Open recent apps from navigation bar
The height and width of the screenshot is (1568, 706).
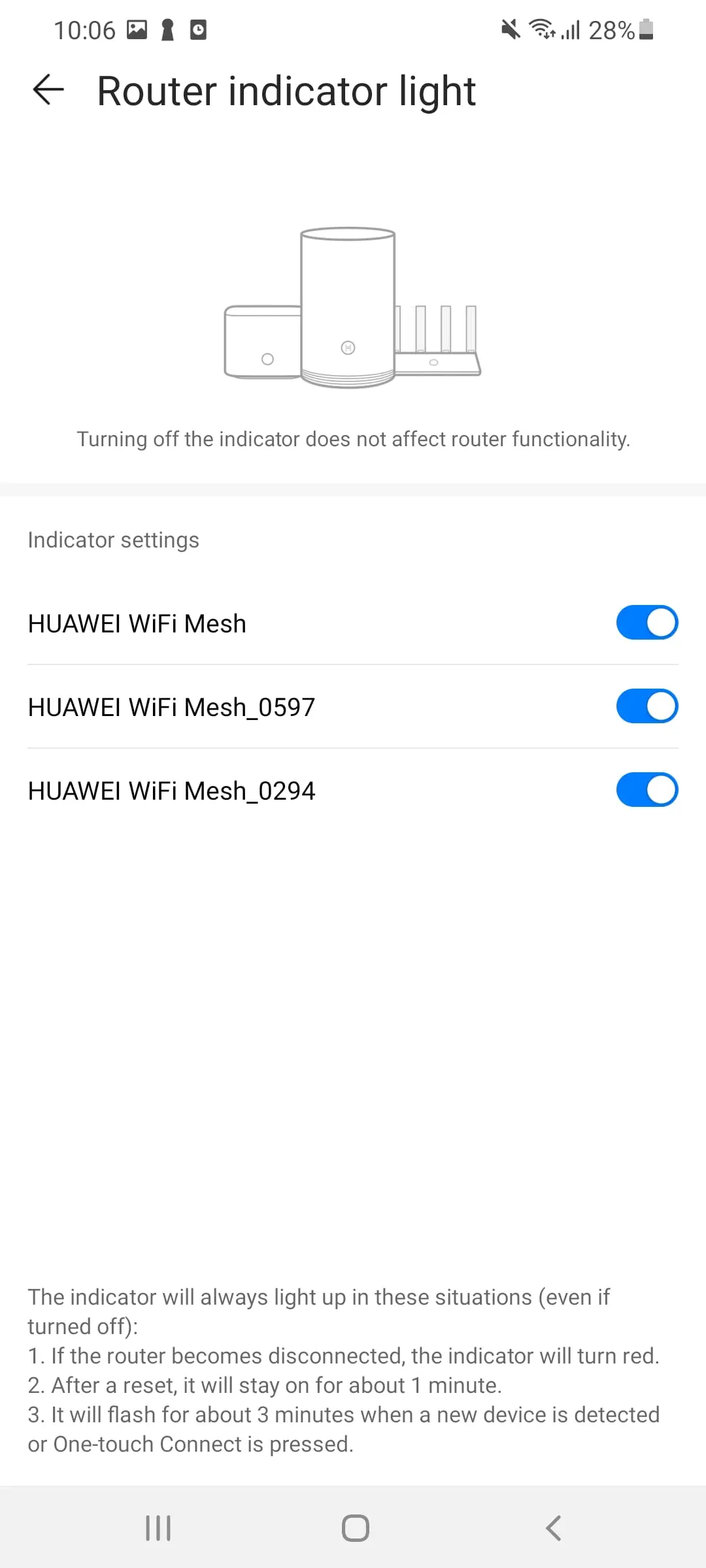158,1528
